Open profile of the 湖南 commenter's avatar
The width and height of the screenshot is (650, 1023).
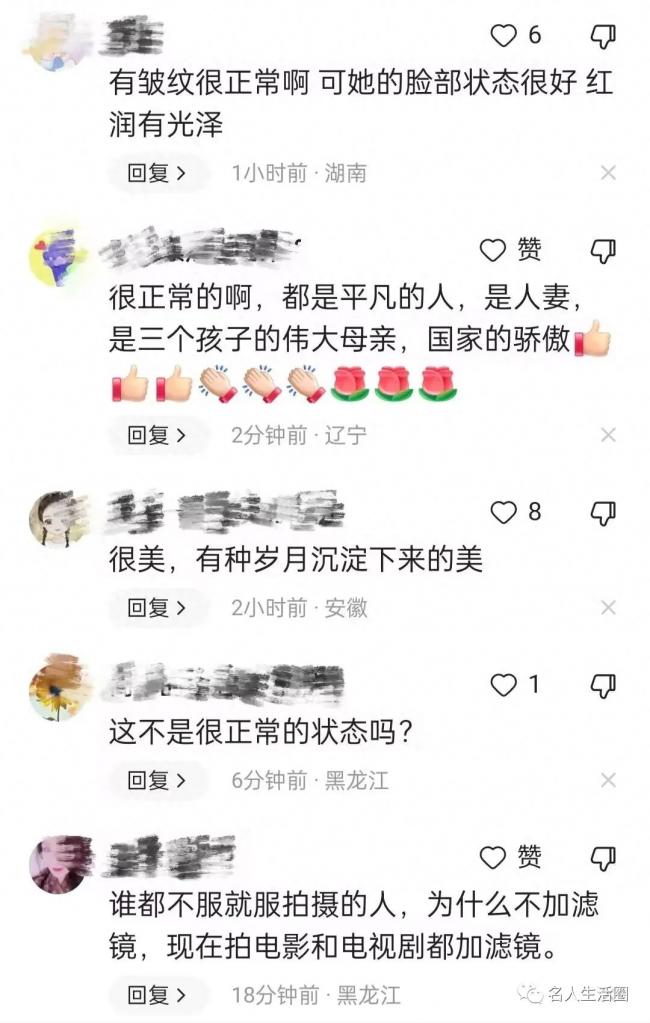click(55, 42)
